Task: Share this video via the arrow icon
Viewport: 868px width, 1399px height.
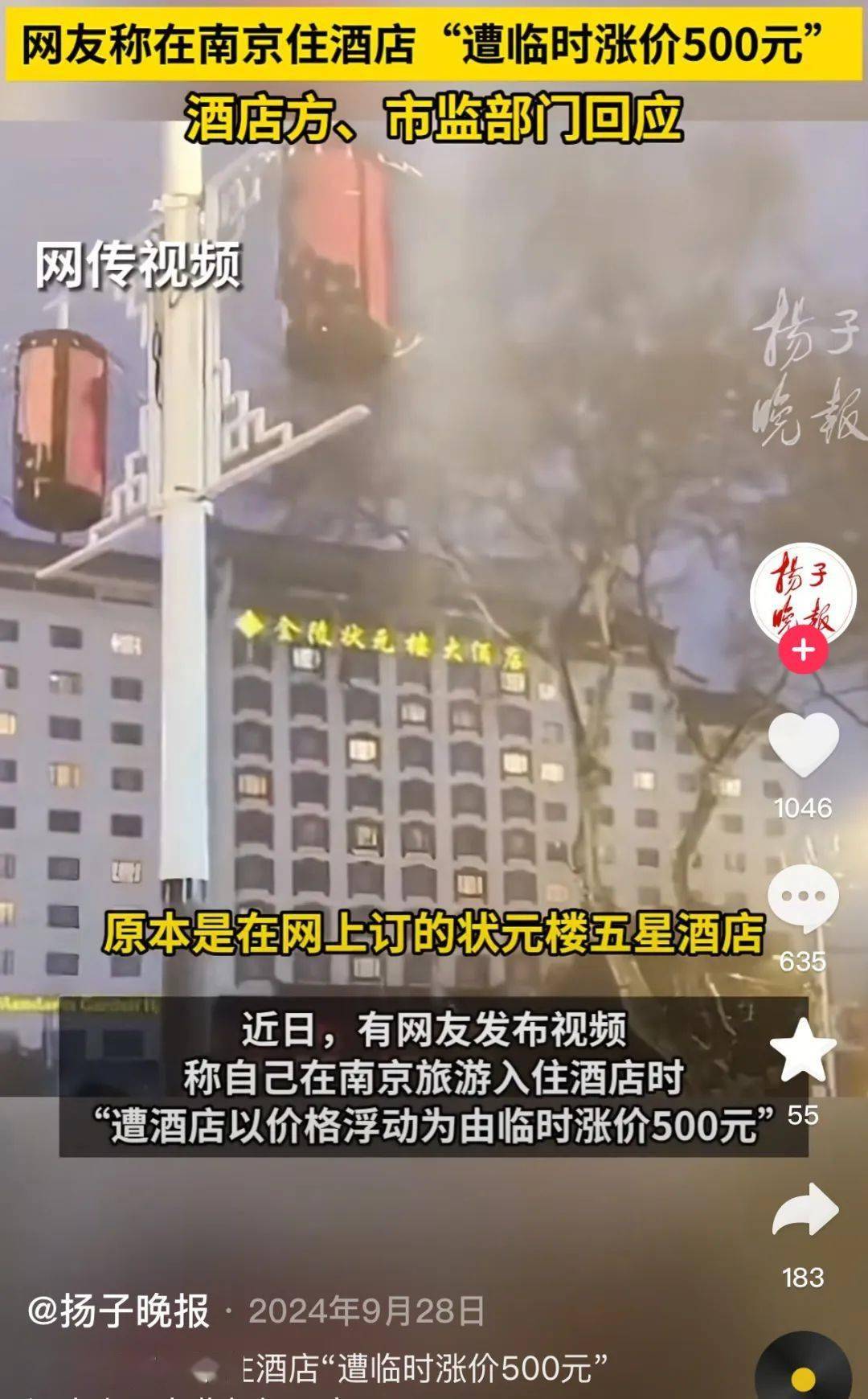Action: [805, 1210]
